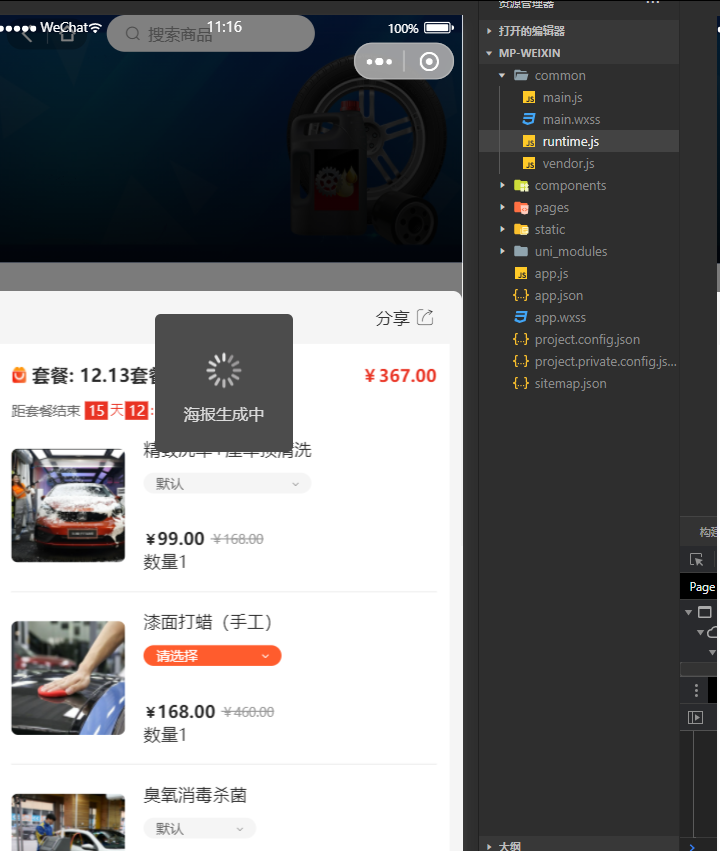This screenshot has width=720, height=851.
Task: Open the main.wxss file
Action: (571, 120)
